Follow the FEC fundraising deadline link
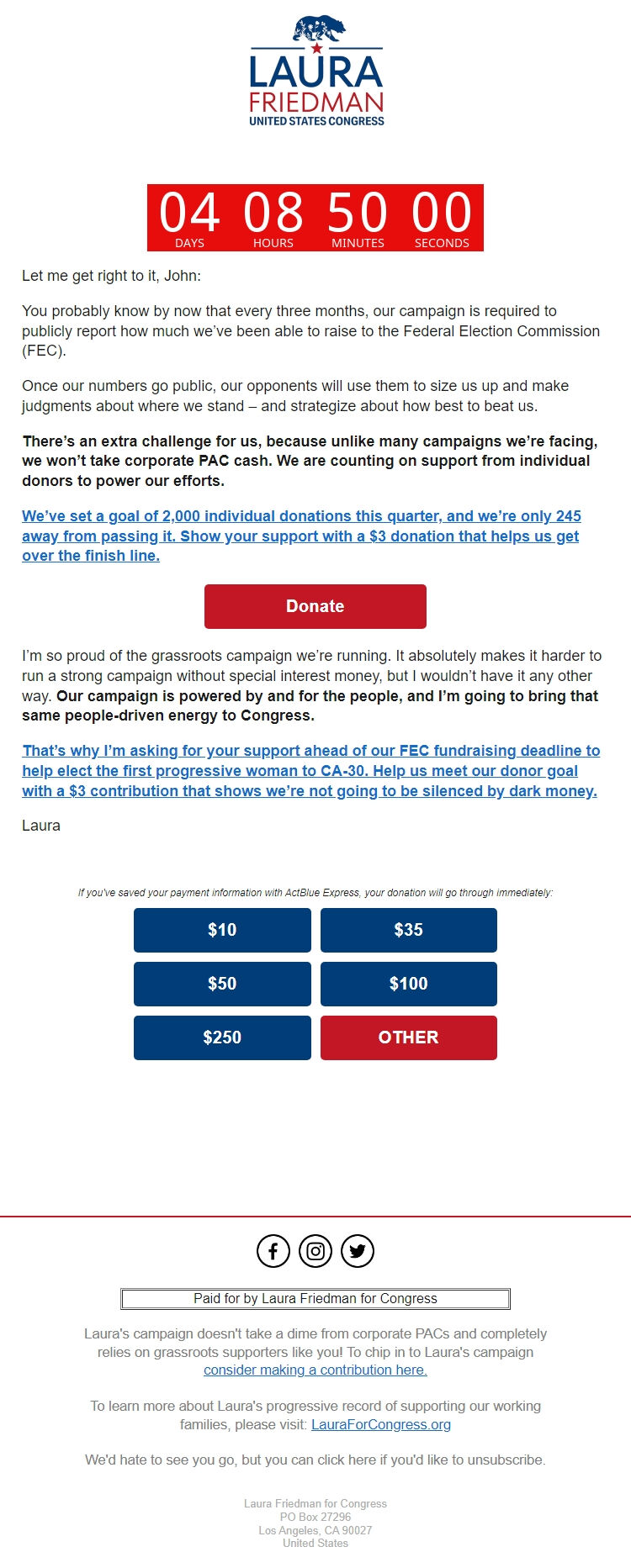 [x=311, y=770]
